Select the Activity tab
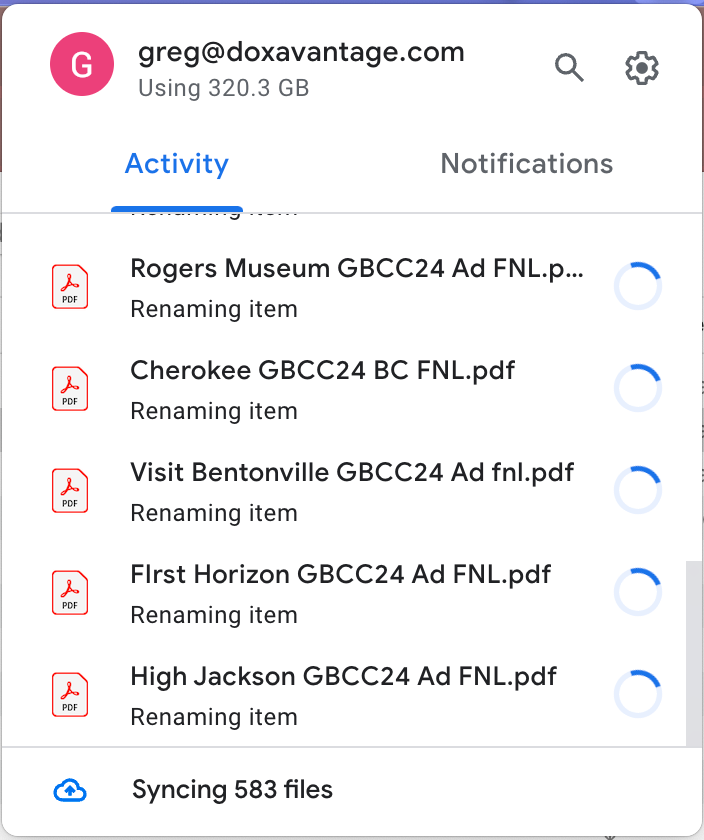Viewport: 704px width, 840px height. pyautogui.click(x=176, y=164)
